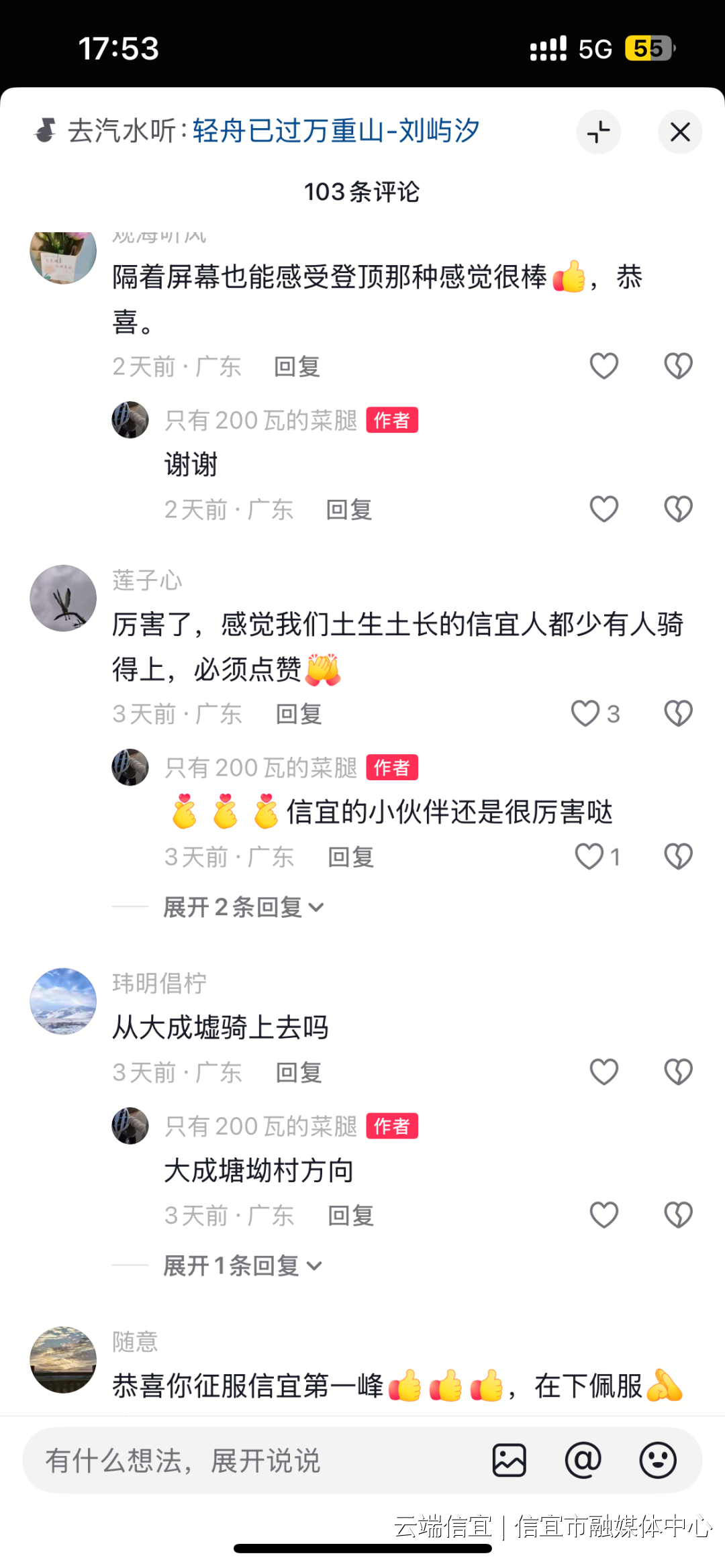Screen dimensions: 725x1568
Task: Tap the comment input field
Action: [x=255, y=1460]
